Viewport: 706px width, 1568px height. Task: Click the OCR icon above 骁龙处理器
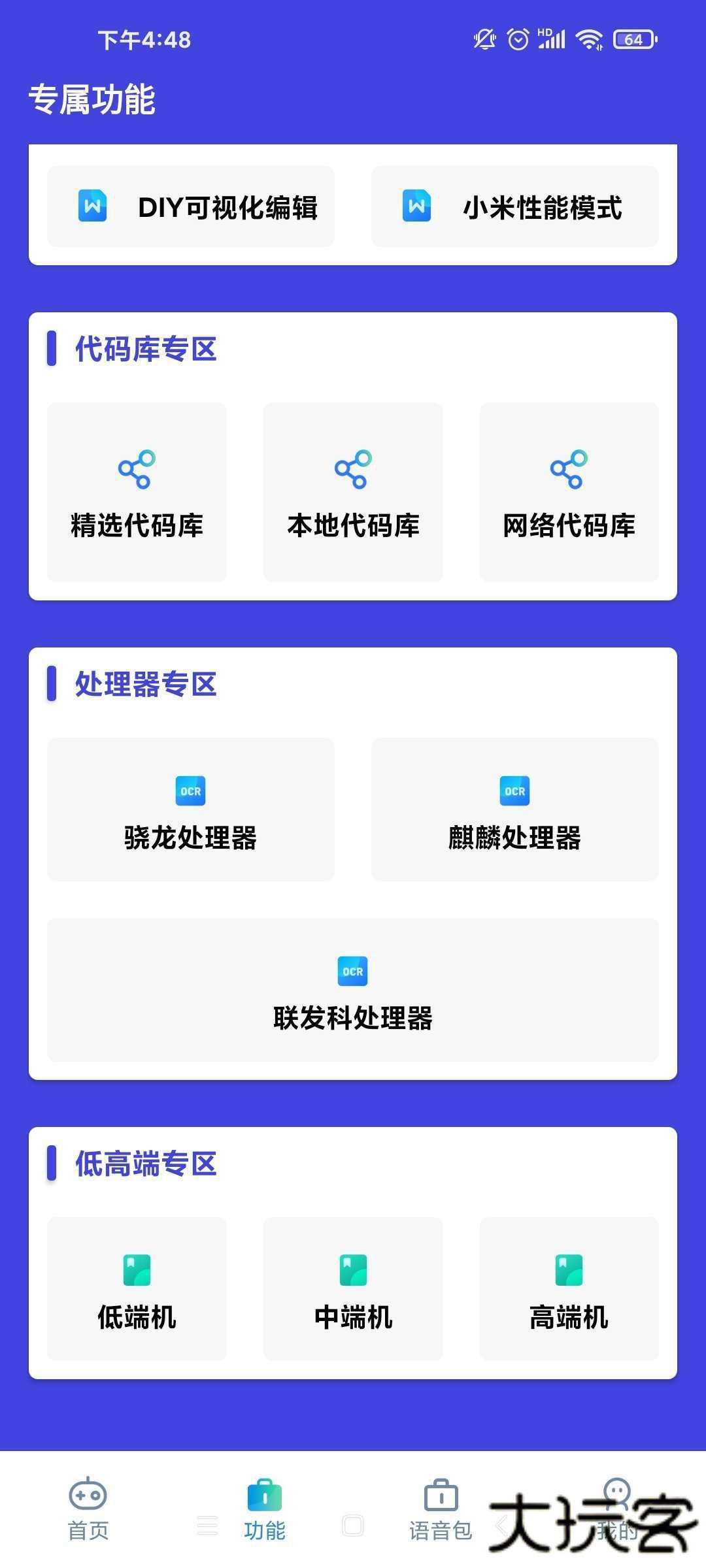[x=190, y=791]
